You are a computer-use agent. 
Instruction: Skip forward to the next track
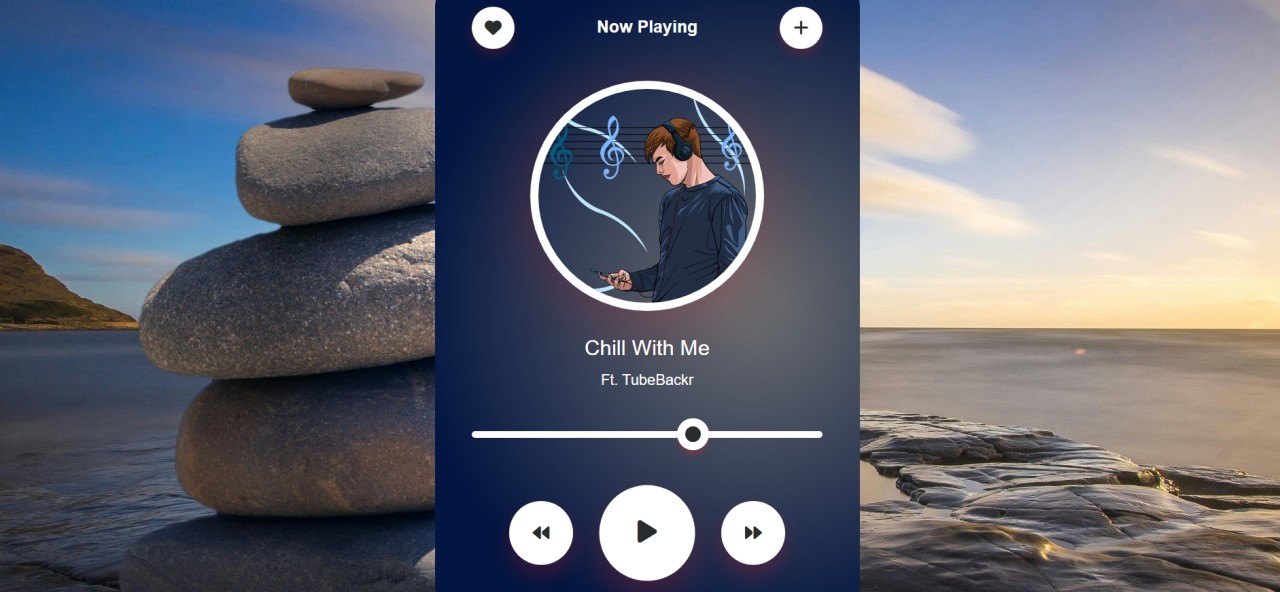pos(753,533)
